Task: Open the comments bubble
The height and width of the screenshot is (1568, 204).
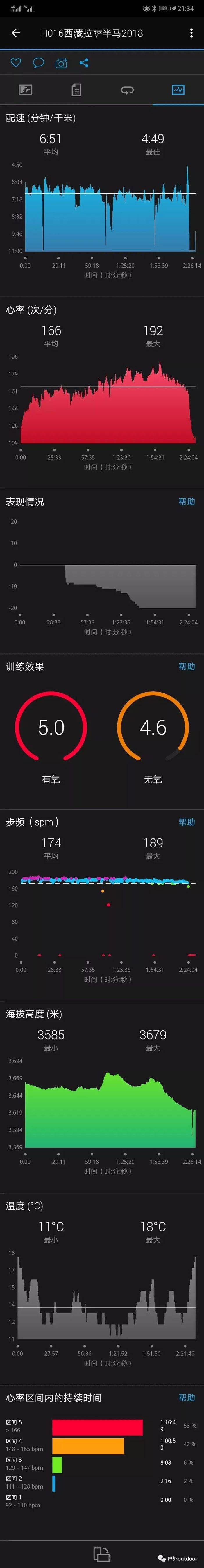Action: point(38,63)
